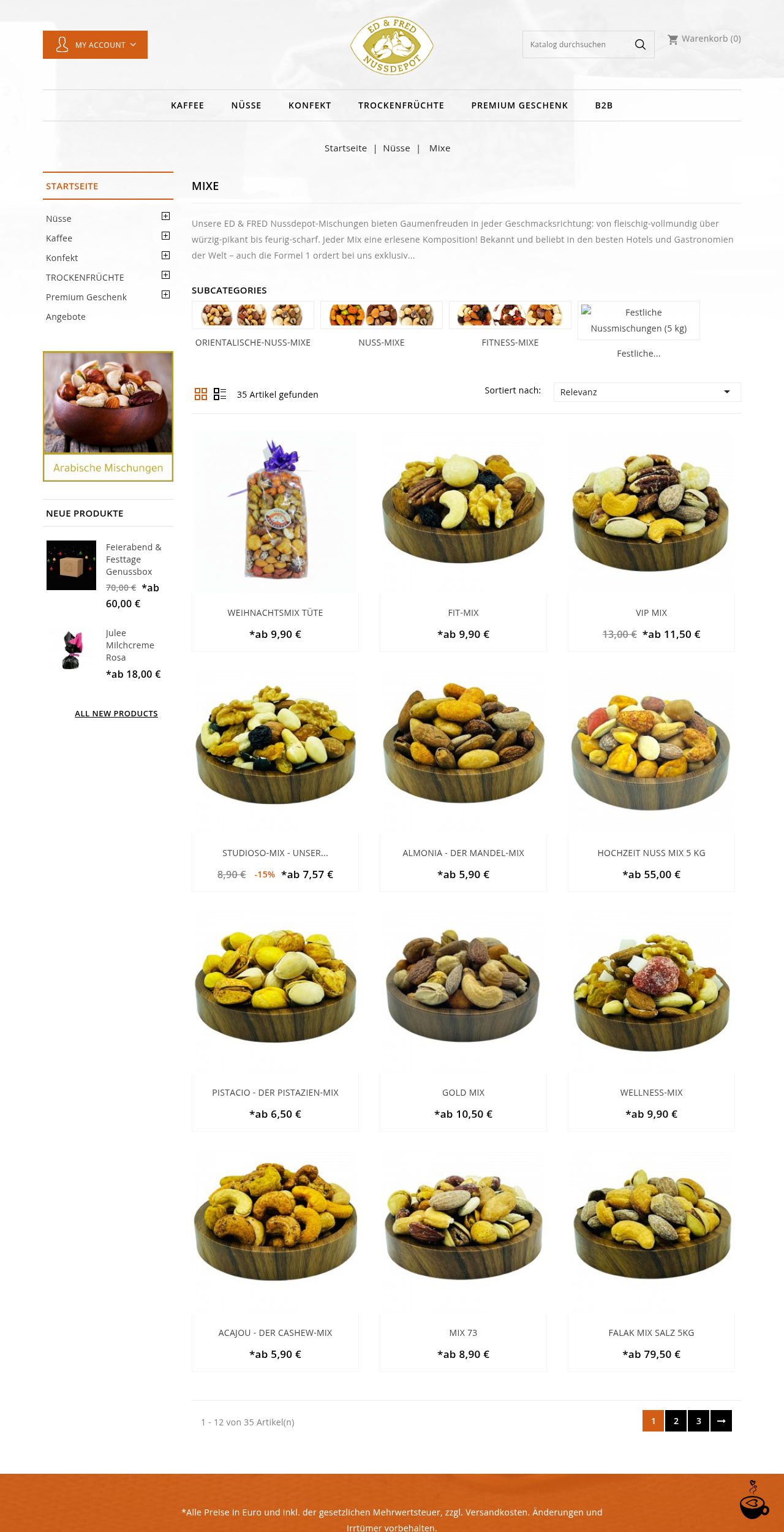
Task: Open Angebote in the sidebar
Action: [66, 317]
